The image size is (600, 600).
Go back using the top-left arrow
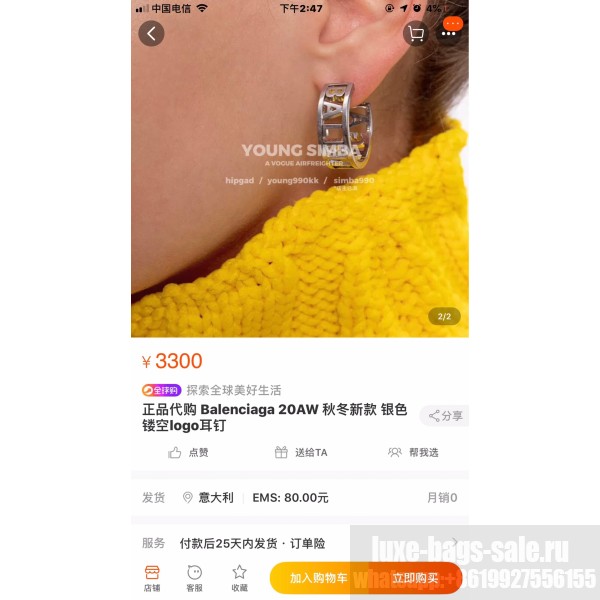coord(151,33)
